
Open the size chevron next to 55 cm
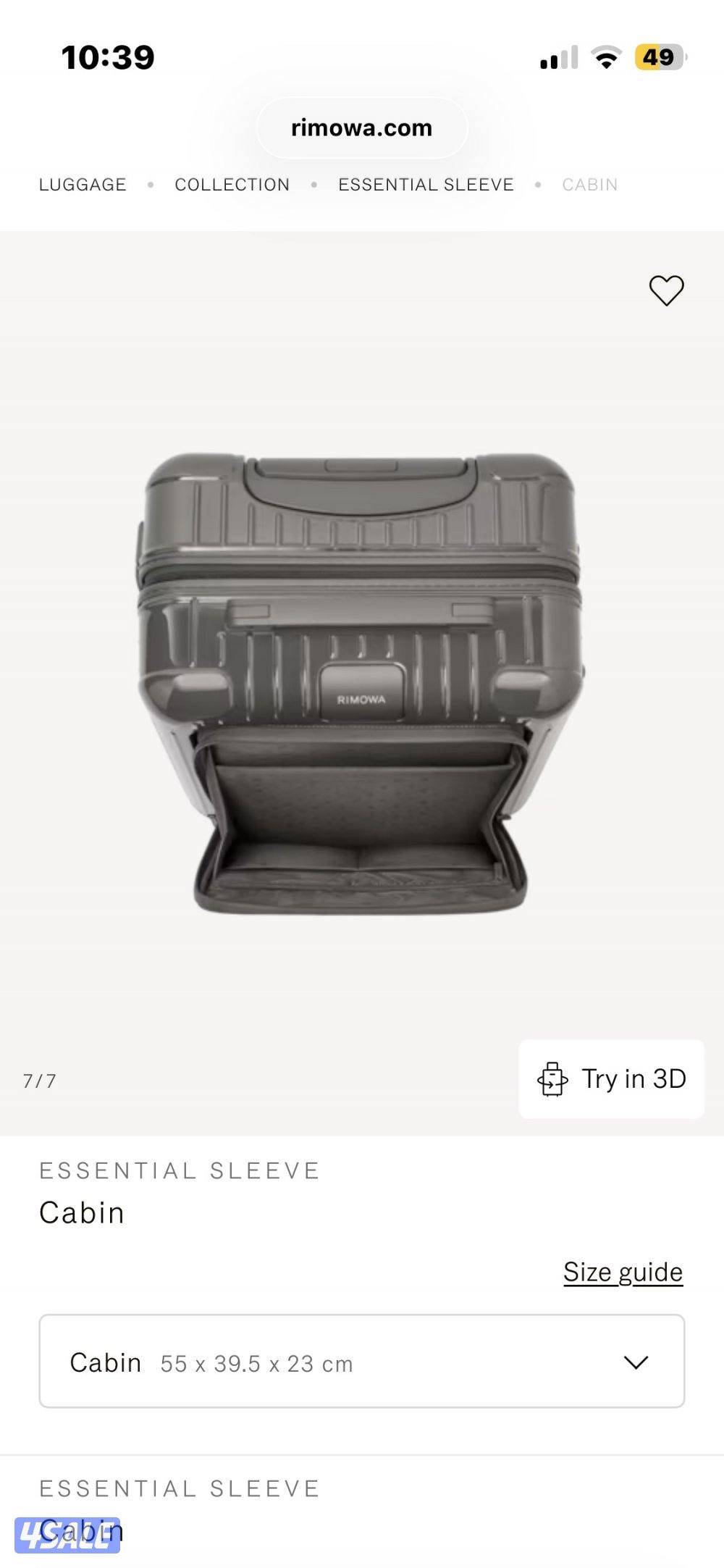point(635,1362)
